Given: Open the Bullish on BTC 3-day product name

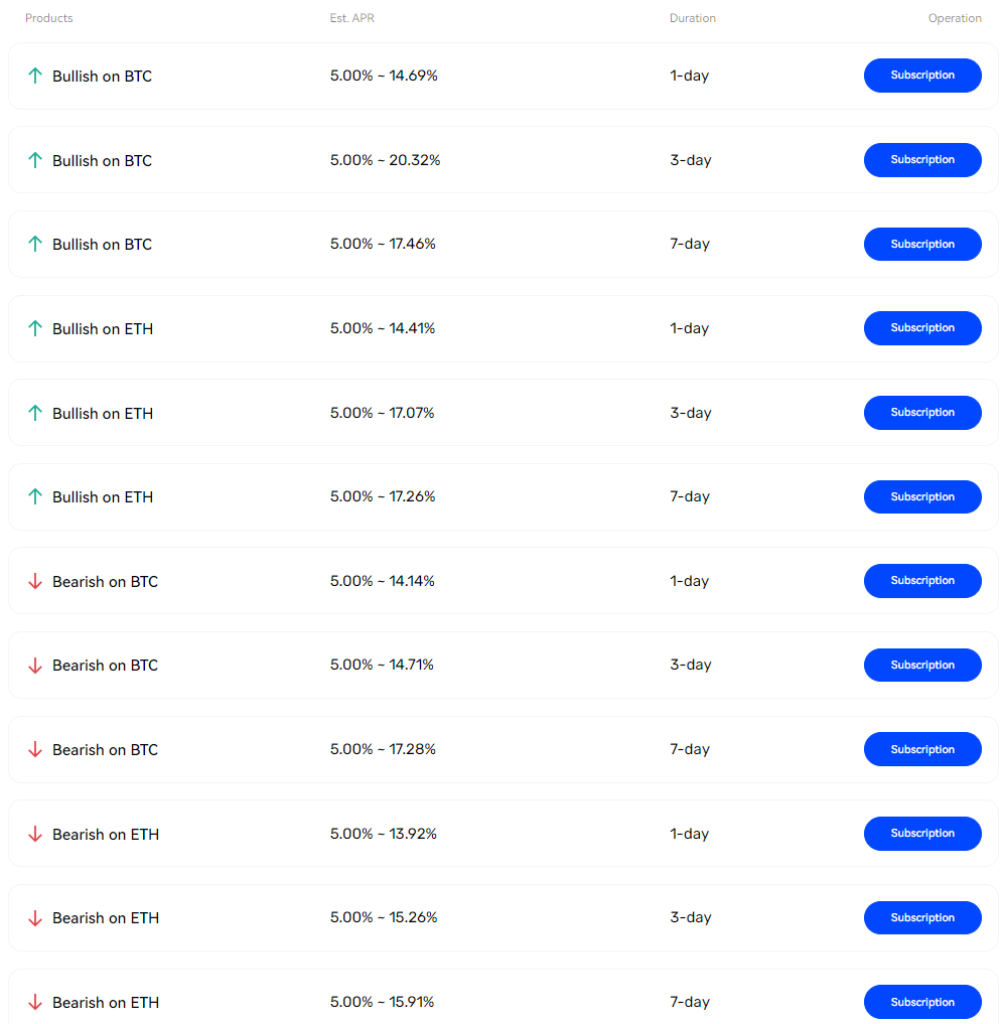Looking at the screenshot, I should coord(102,160).
